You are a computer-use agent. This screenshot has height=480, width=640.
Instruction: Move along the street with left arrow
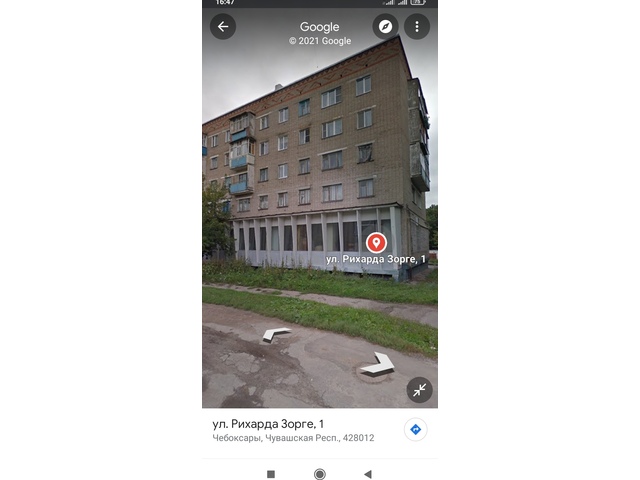(276, 334)
